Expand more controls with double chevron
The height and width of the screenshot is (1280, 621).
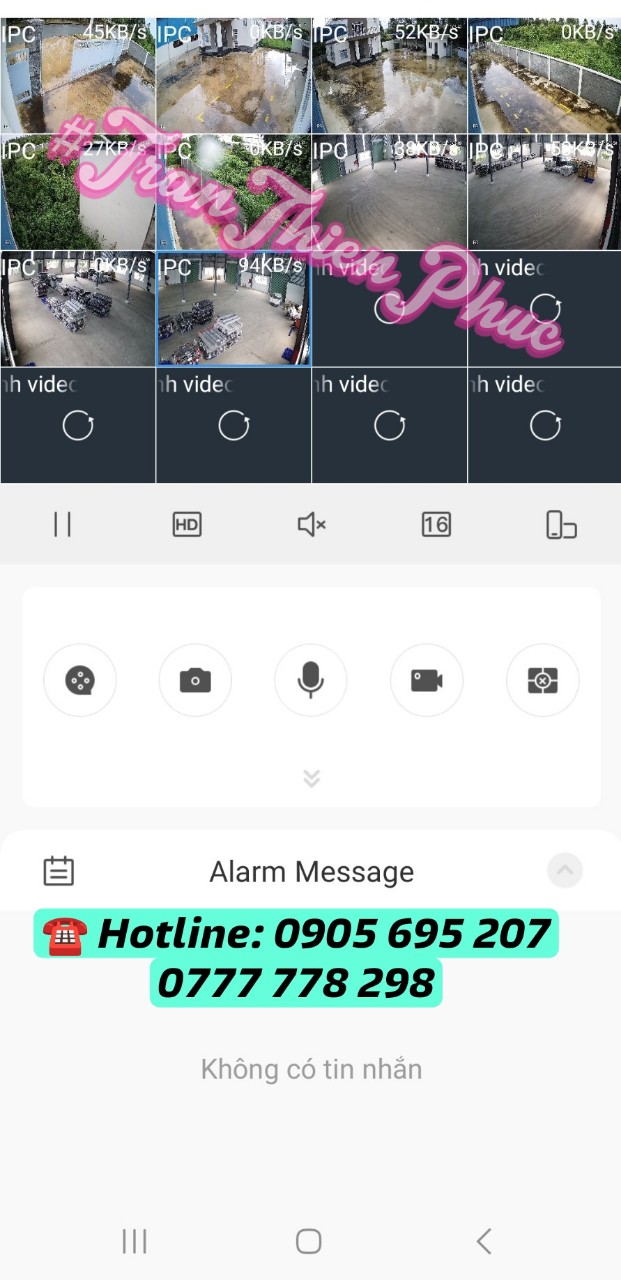pos(311,778)
